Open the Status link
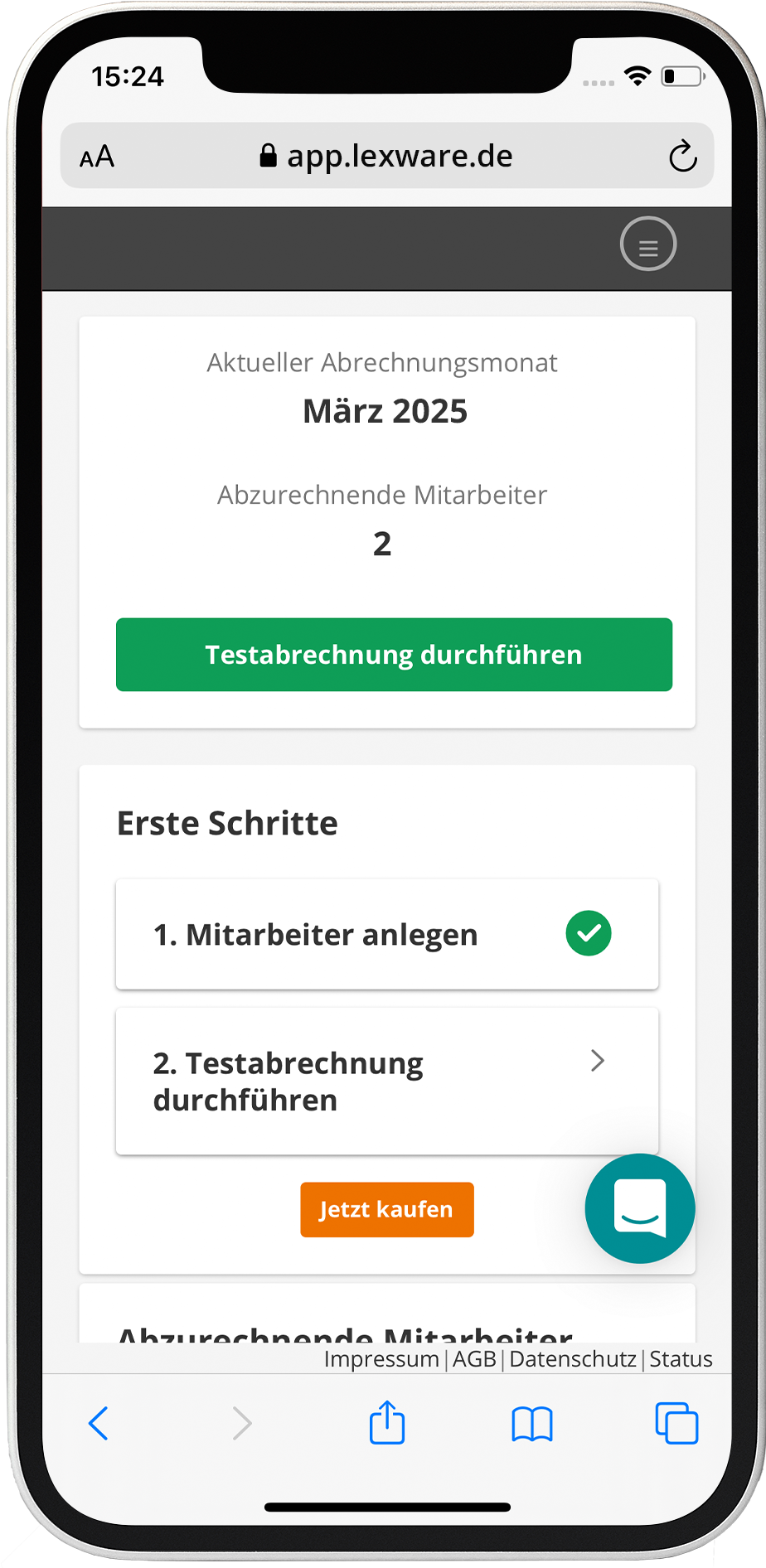 point(681,1359)
